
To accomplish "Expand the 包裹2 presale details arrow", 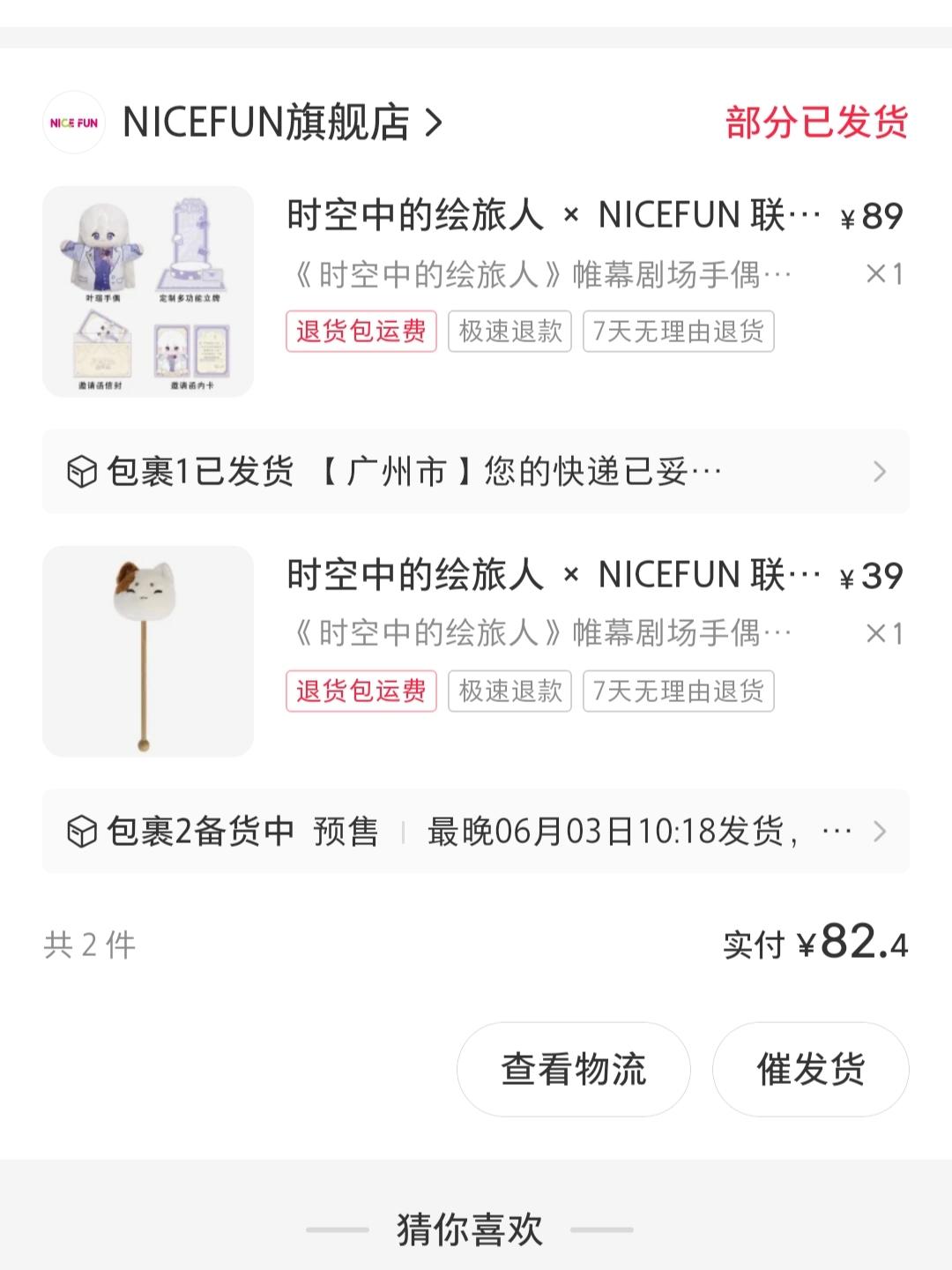I will point(879,831).
